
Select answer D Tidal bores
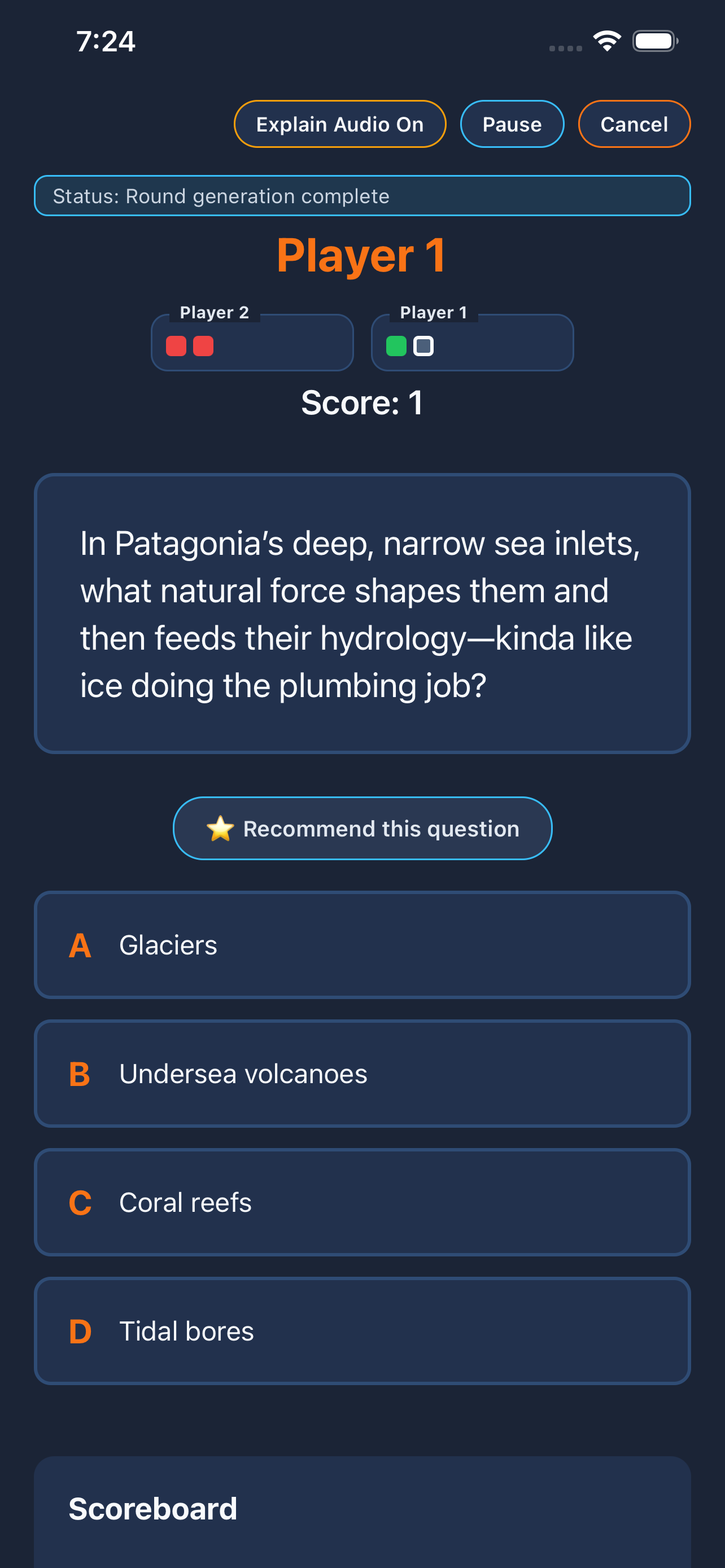(x=362, y=1330)
